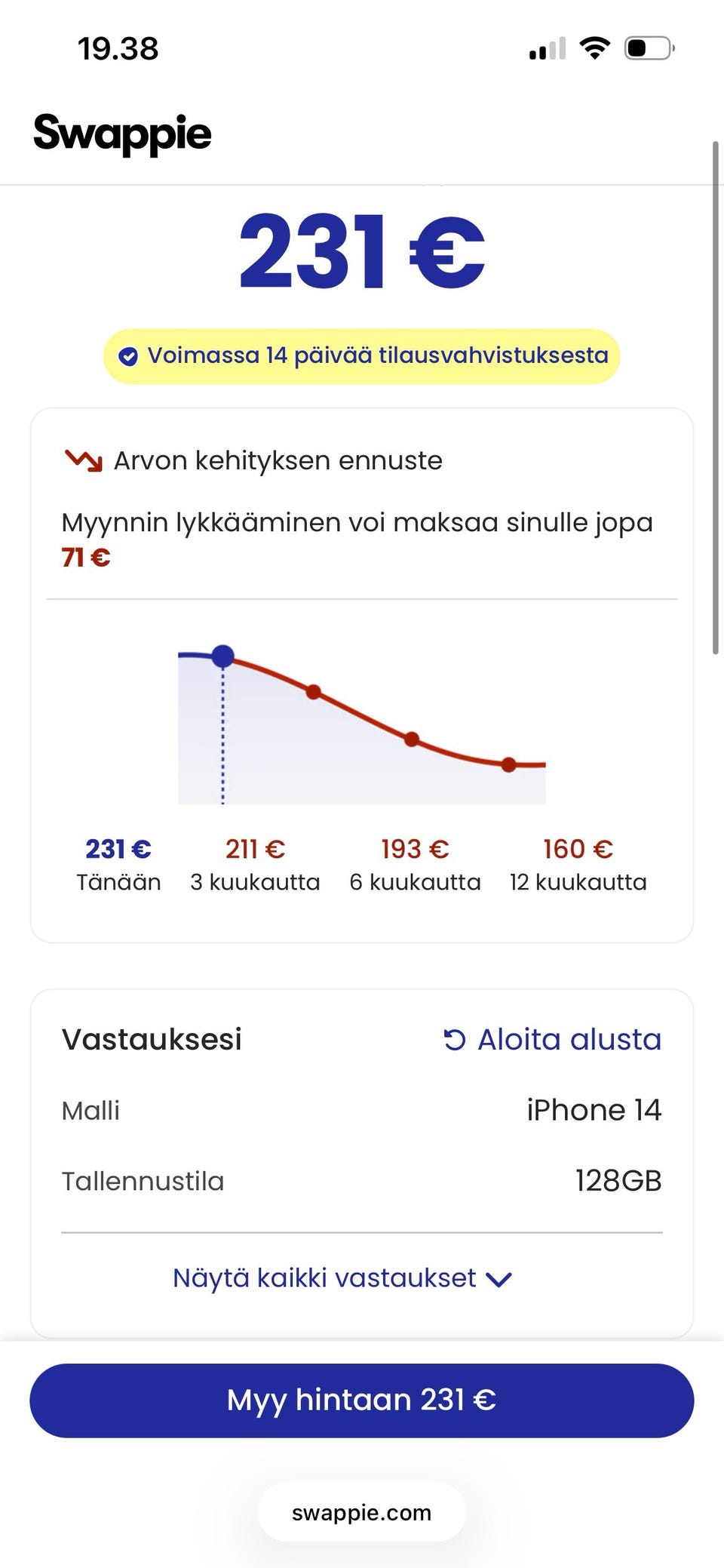Expand Näytä kaikki vastaukset
The width and height of the screenshot is (724, 1568).
(x=343, y=1278)
